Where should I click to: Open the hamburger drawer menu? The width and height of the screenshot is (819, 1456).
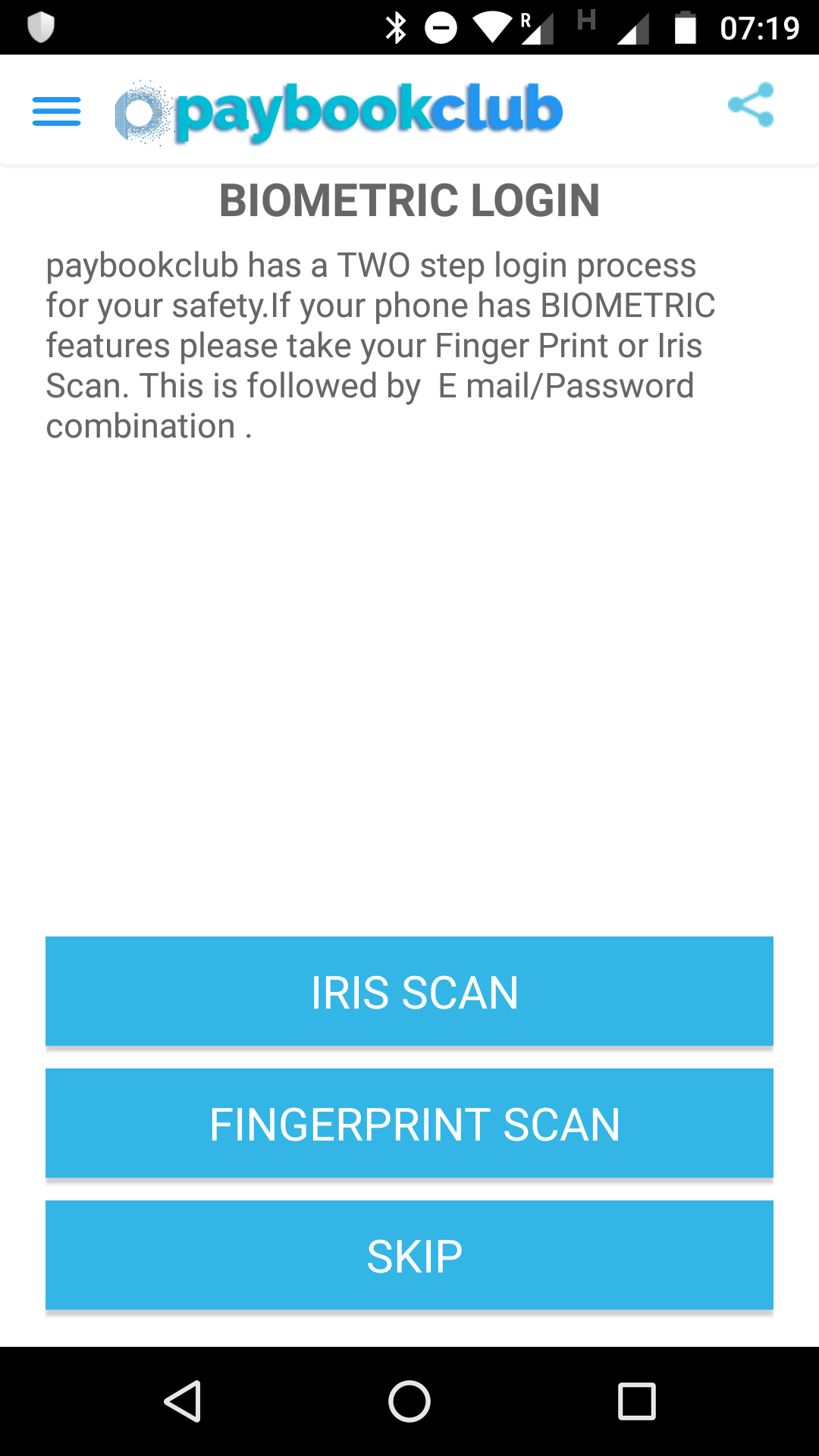pyautogui.click(x=57, y=111)
